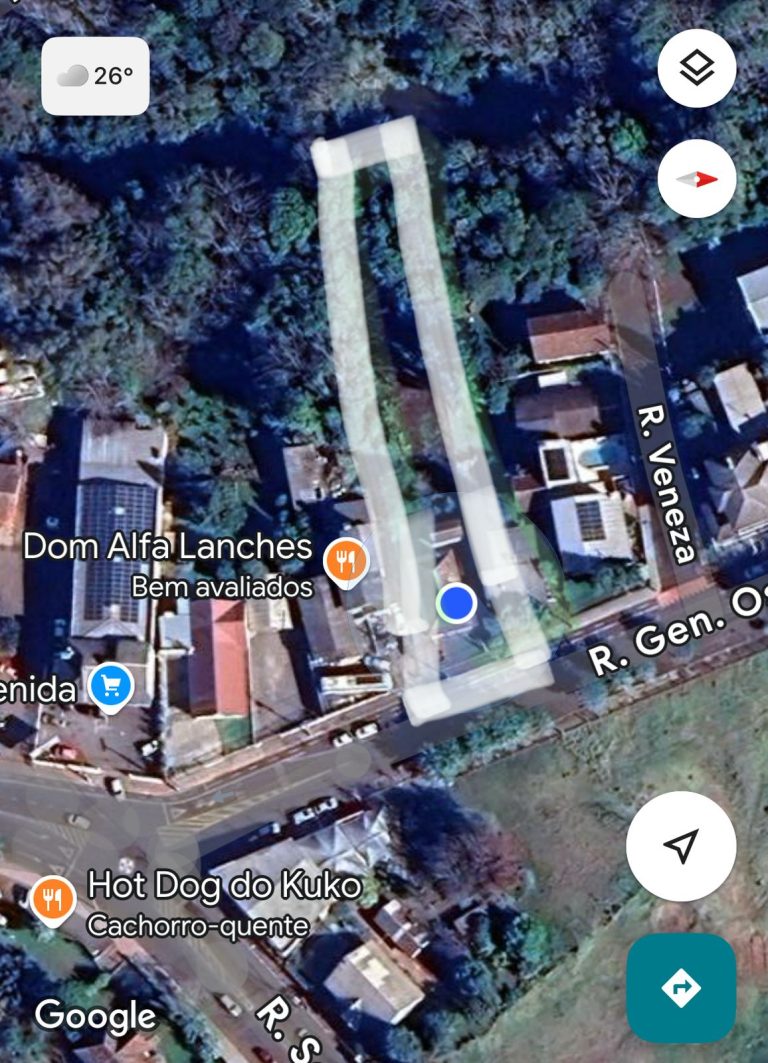Start directions with the blue arrow button
Screen dimensions: 768x1063
681,988
